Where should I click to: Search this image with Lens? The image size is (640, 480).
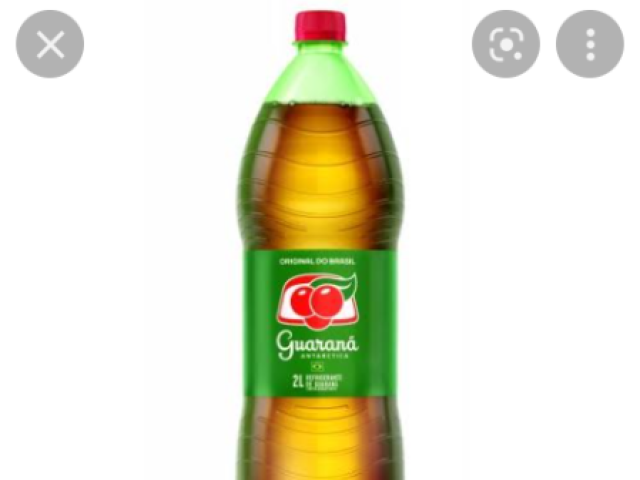(x=506, y=44)
